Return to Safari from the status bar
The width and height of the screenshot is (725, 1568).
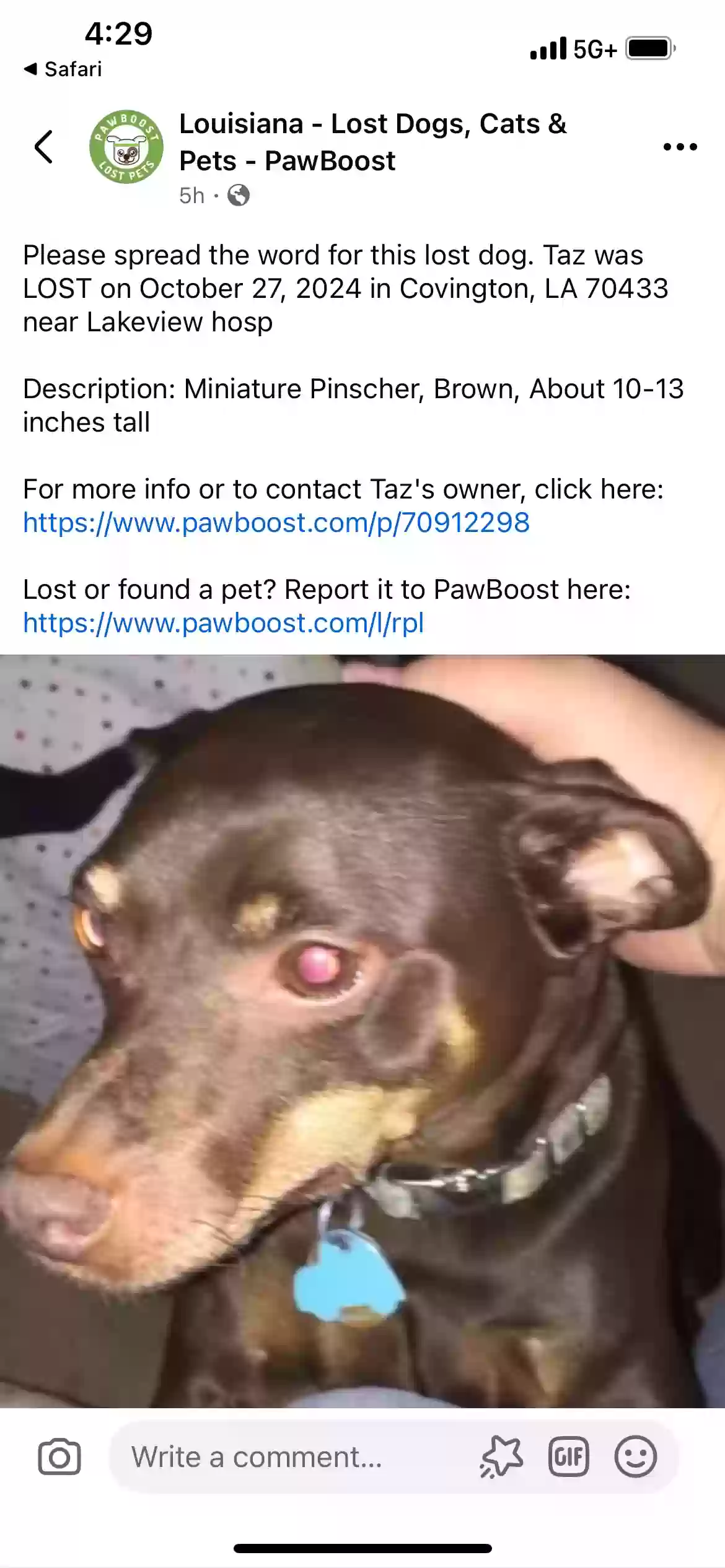63,69
